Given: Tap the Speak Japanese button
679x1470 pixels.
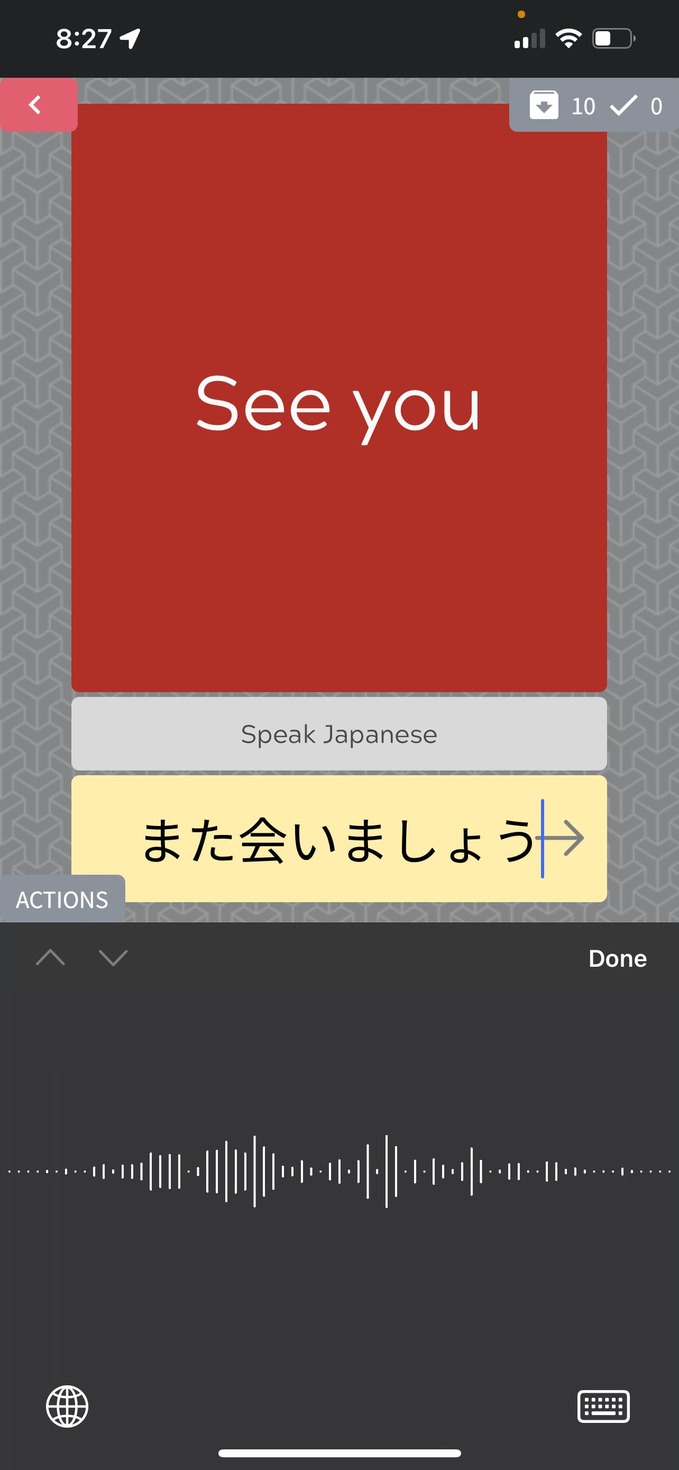Looking at the screenshot, I should click(x=339, y=734).
